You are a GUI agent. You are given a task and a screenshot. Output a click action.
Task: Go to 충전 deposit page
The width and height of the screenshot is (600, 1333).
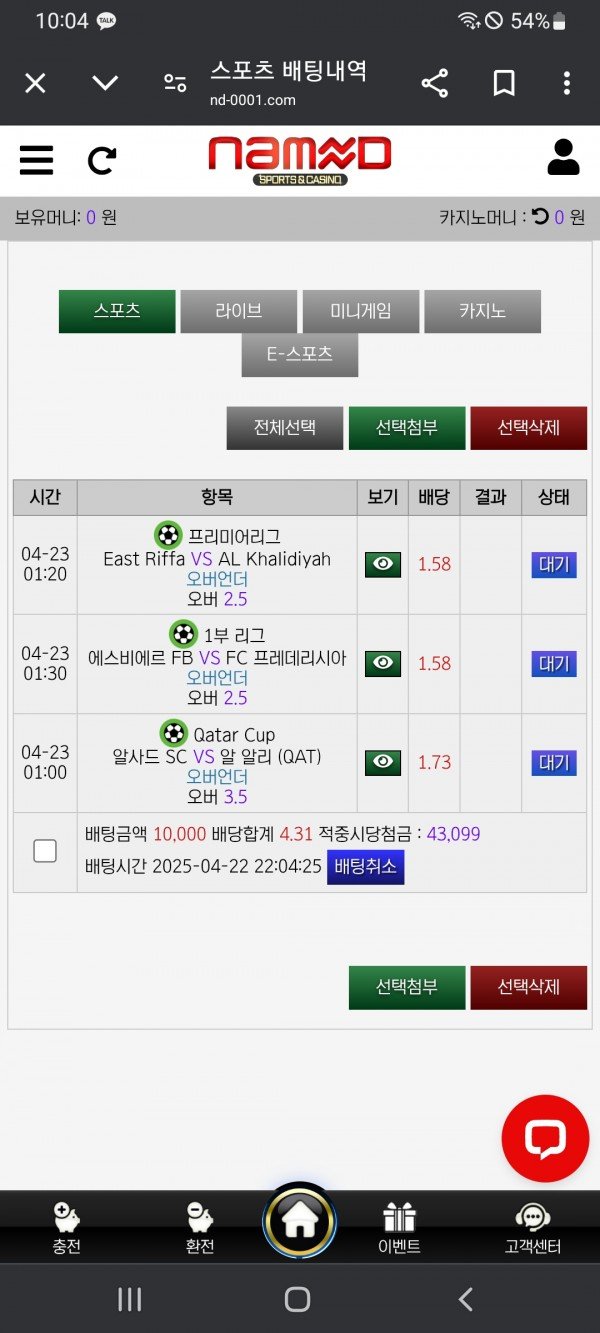[x=66, y=1229]
